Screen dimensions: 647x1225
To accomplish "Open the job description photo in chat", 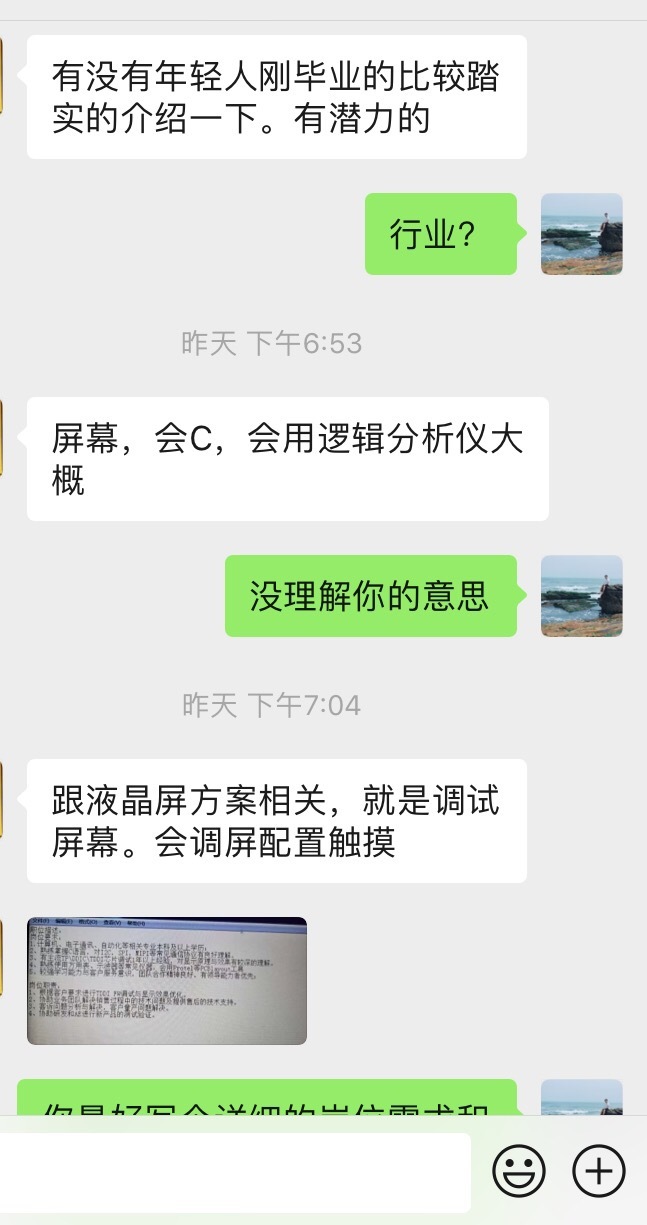I will pos(167,981).
